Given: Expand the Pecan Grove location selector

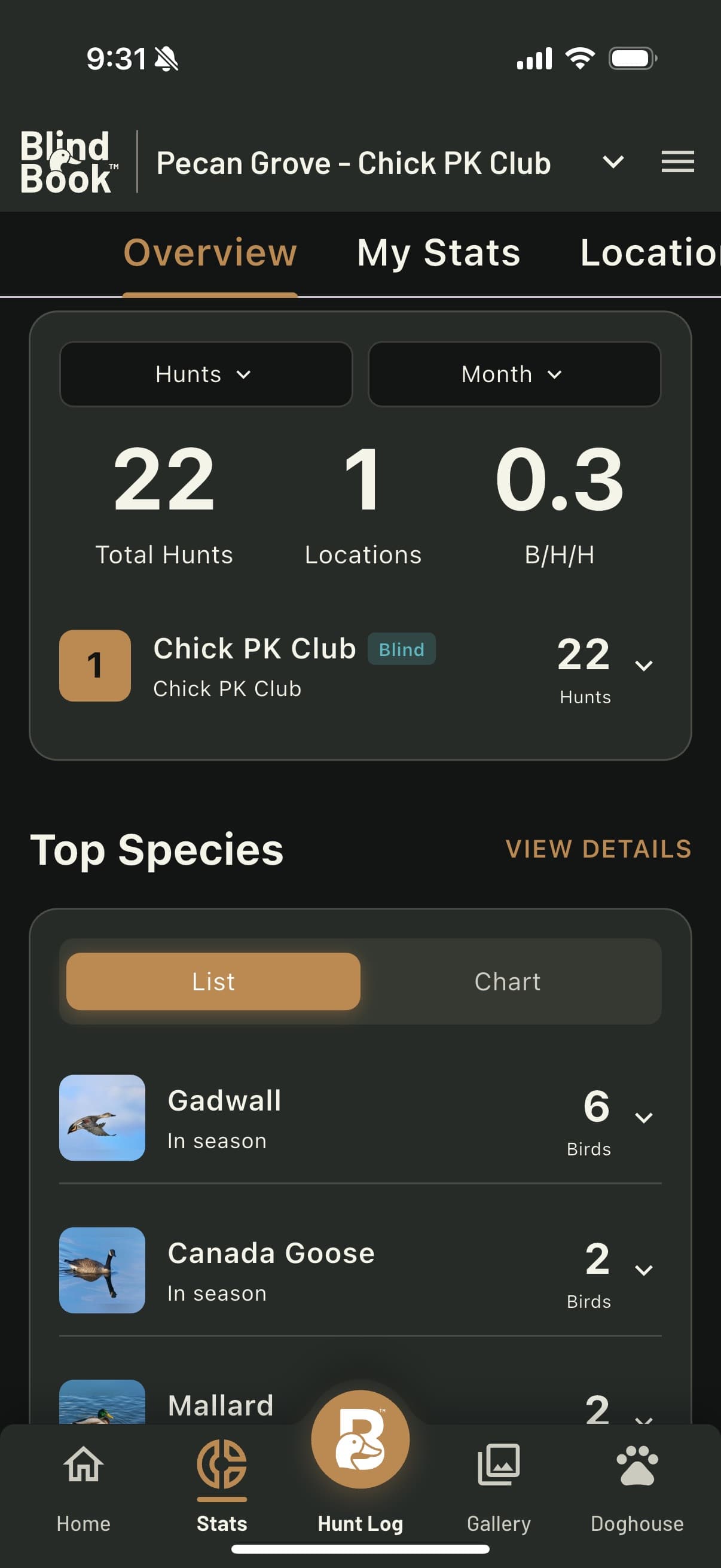Looking at the screenshot, I should click(613, 163).
